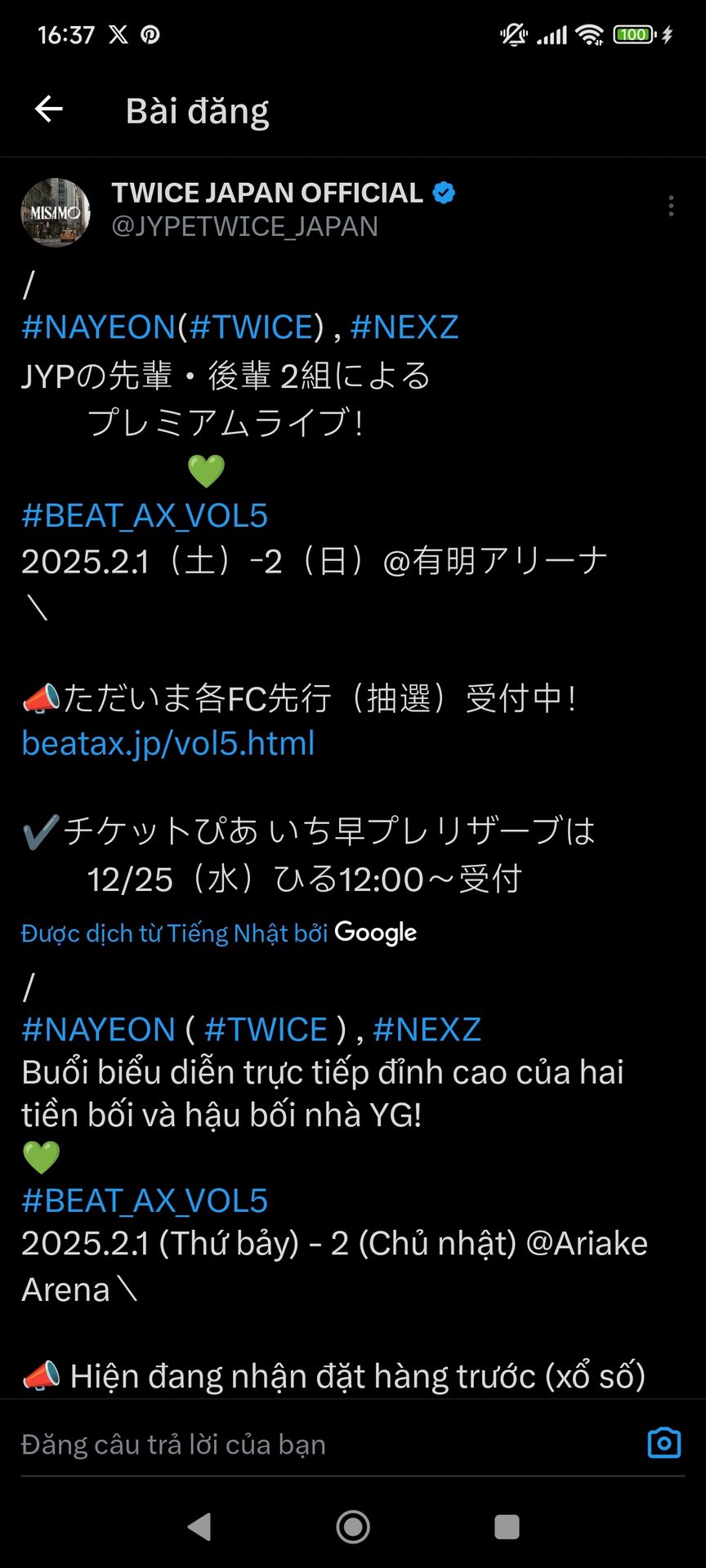Screen dimensions: 706x1568
Task: Go back using the top arrow
Action: tap(49, 109)
